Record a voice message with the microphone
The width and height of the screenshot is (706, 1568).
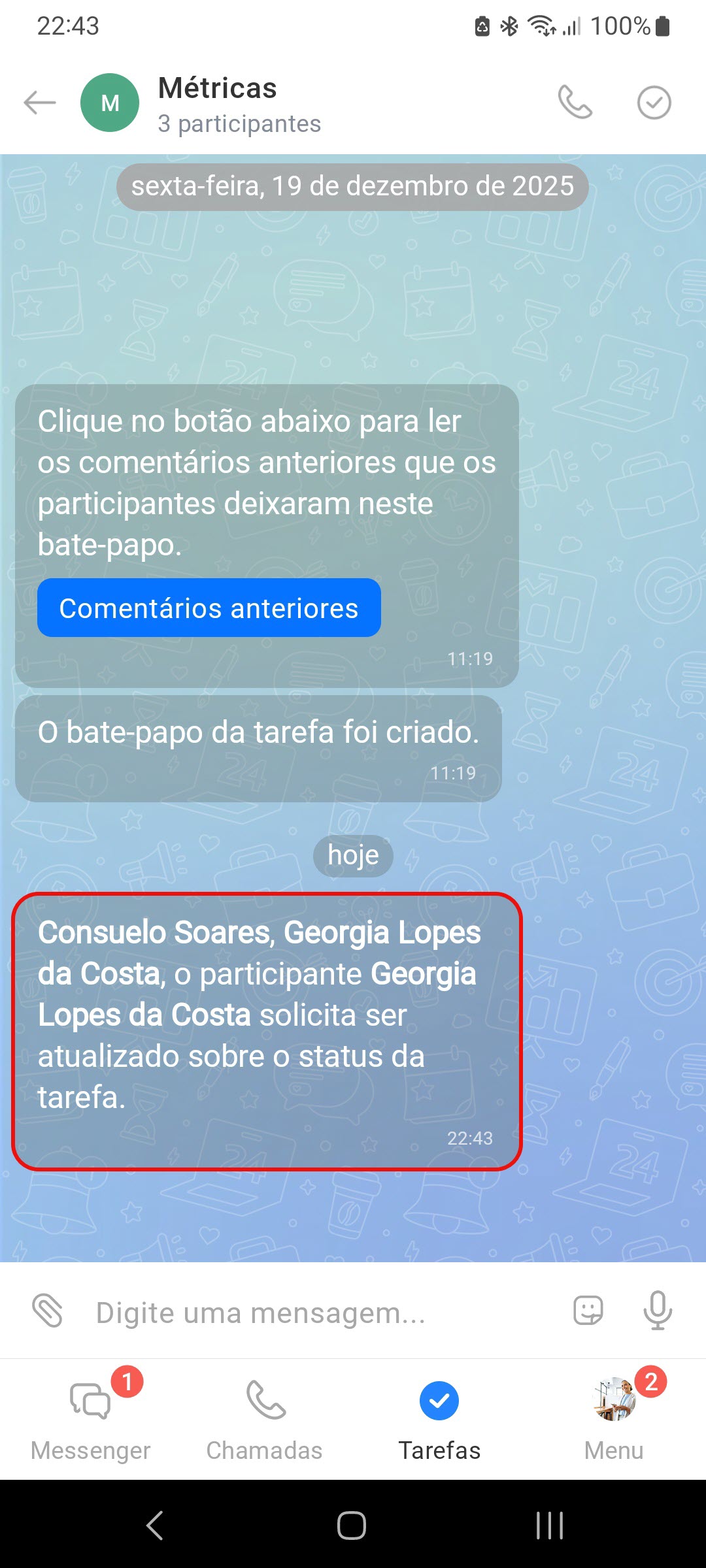(657, 1311)
